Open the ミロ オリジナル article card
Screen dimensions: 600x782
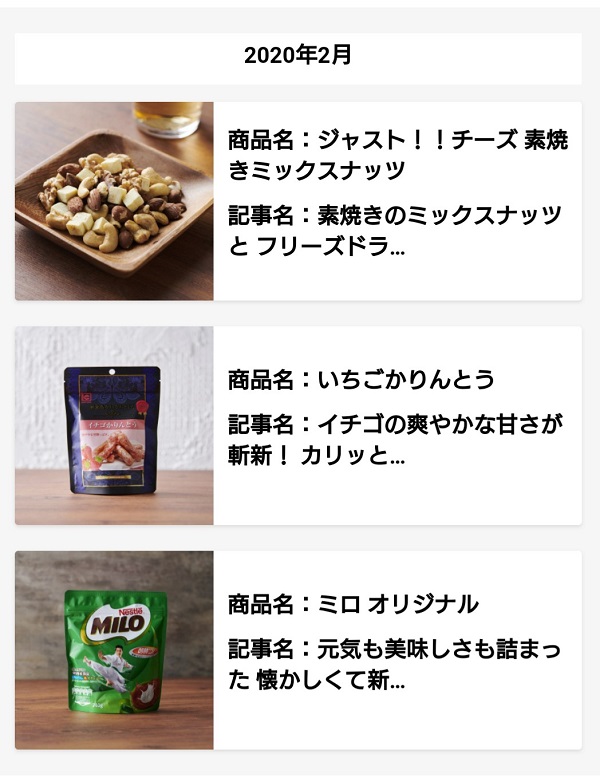[x=298, y=649]
